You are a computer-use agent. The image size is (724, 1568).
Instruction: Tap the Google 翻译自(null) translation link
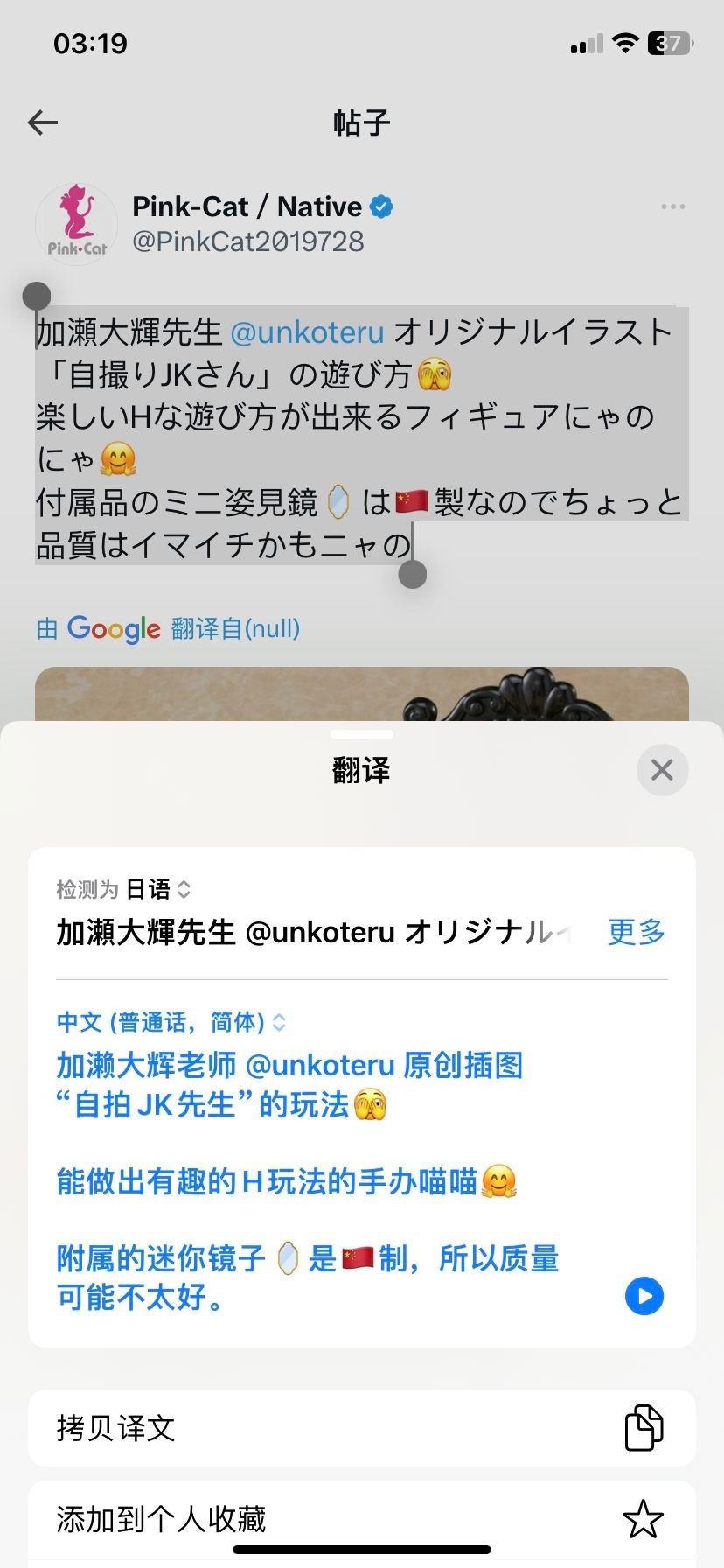click(x=169, y=628)
